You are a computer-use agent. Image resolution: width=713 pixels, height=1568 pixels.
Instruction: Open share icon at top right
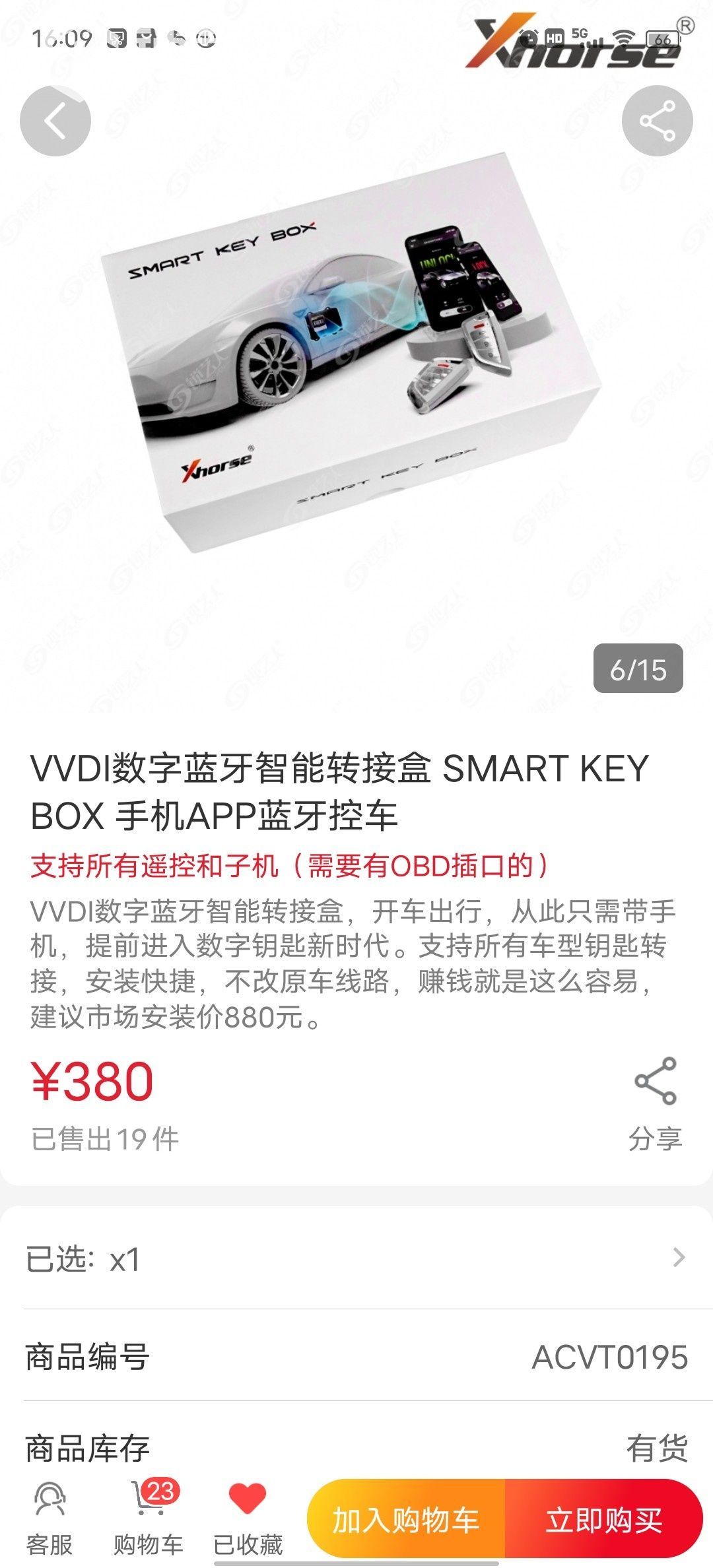[x=657, y=121]
